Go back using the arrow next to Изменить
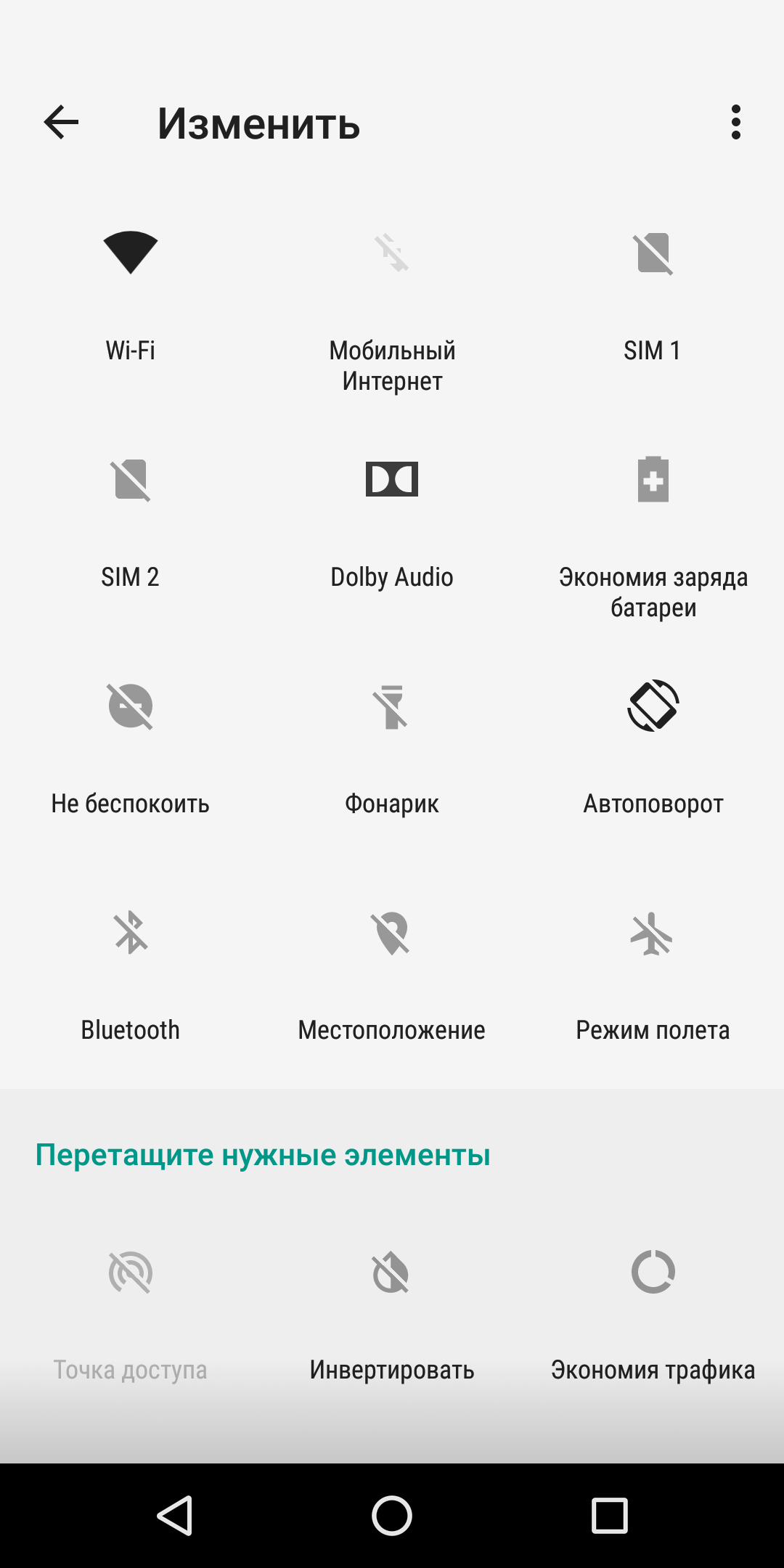The image size is (784, 1568). coord(61,122)
